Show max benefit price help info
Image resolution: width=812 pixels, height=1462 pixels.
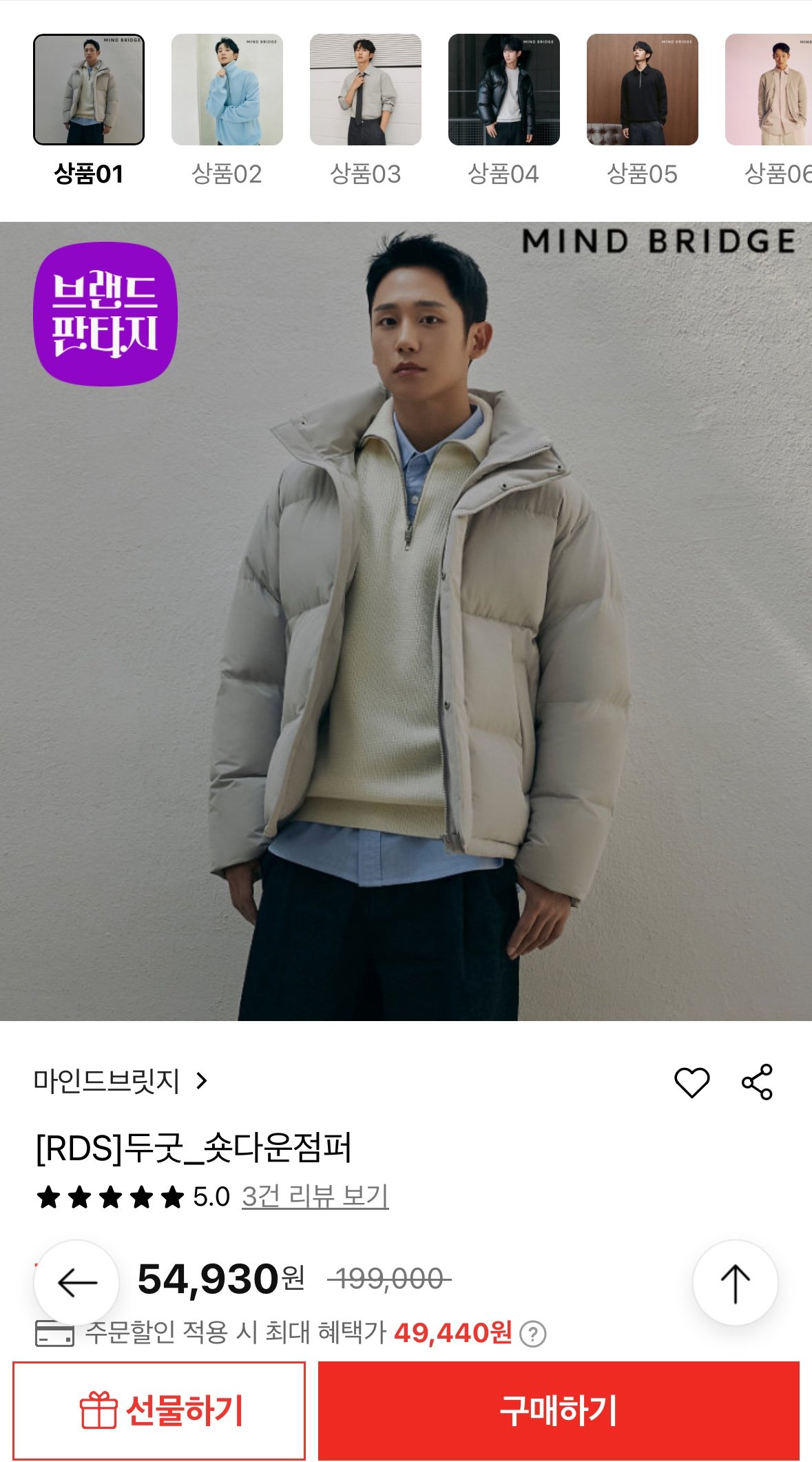(x=532, y=1334)
